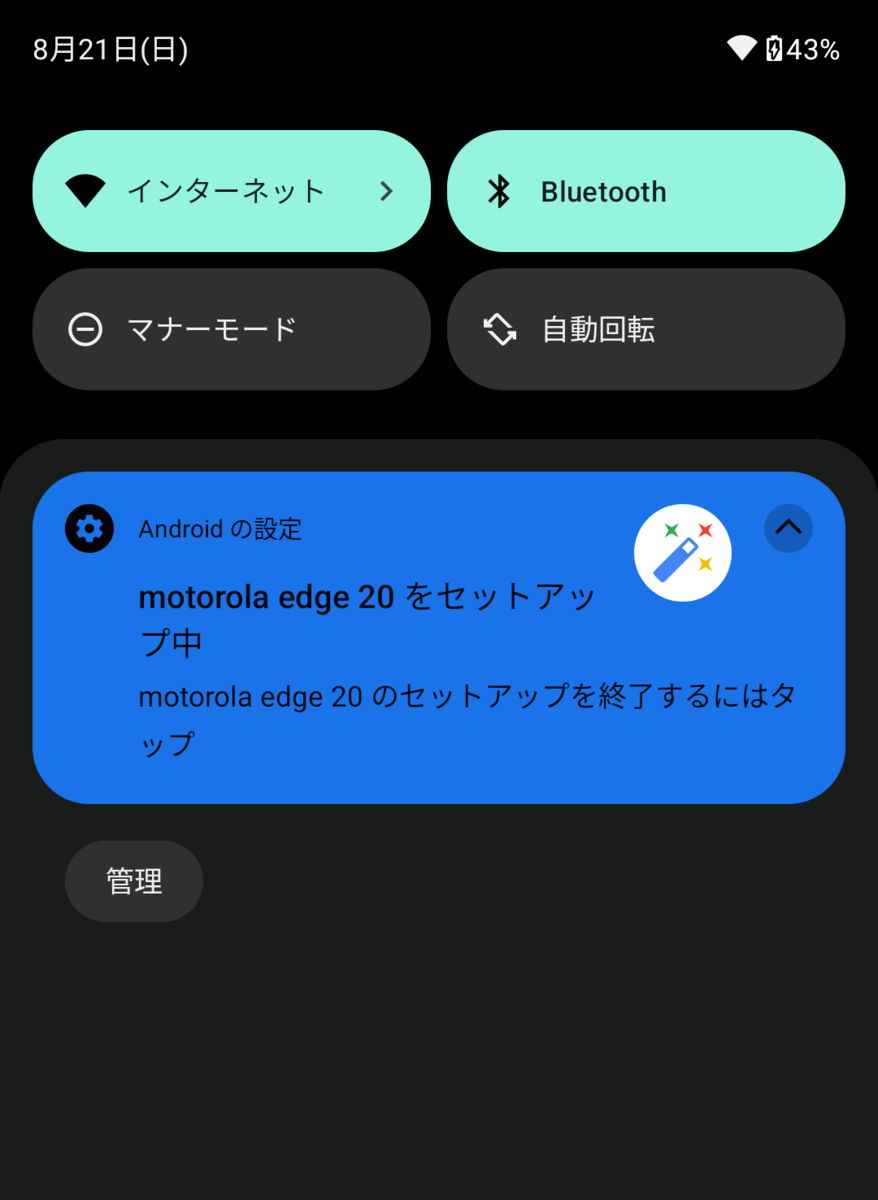
Task: Tap the Wi-Fi icon in the Internet tile
Action: tap(83, 191)
